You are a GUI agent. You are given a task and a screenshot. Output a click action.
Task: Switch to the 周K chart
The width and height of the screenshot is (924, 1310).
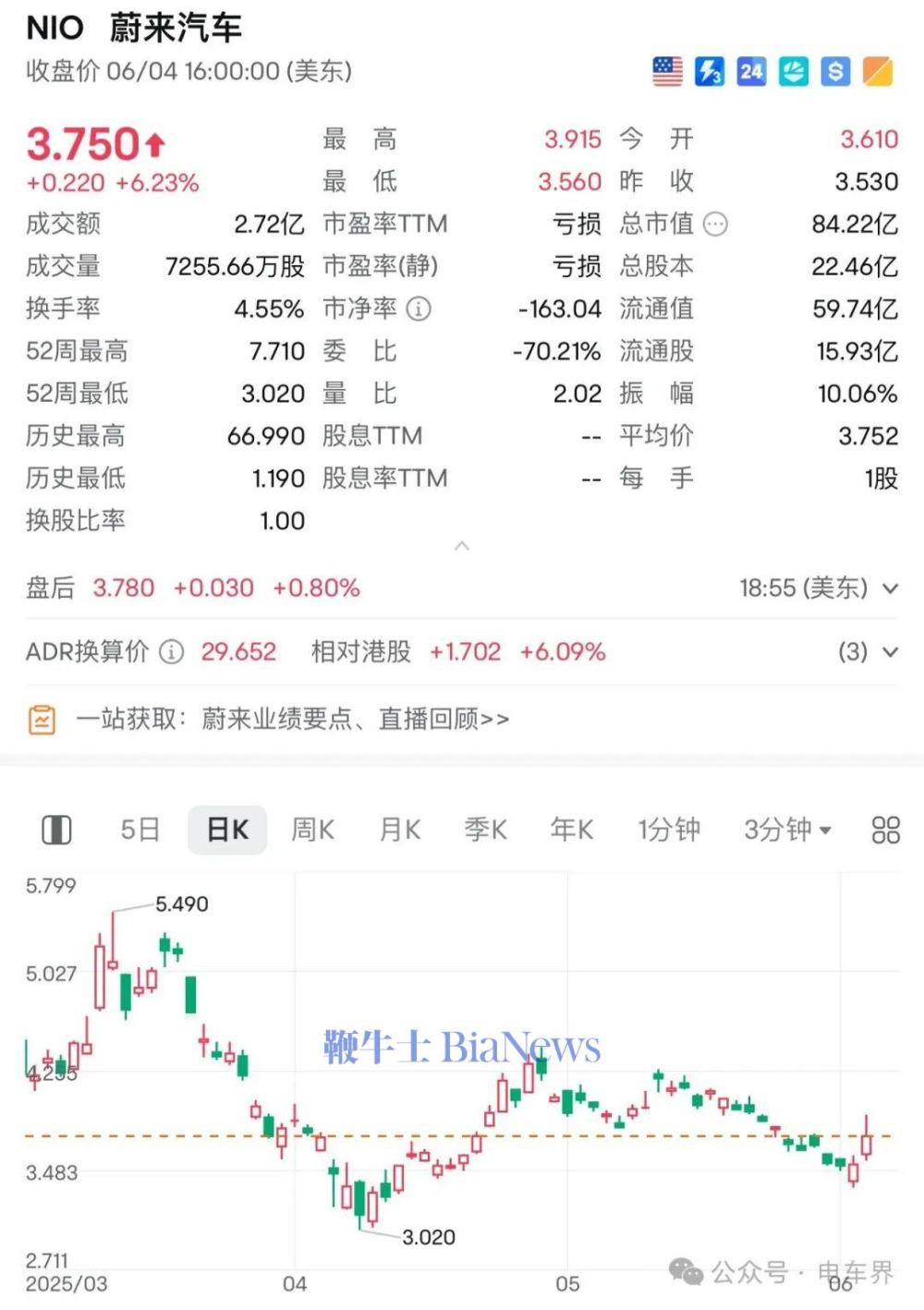tap(312, 830)
